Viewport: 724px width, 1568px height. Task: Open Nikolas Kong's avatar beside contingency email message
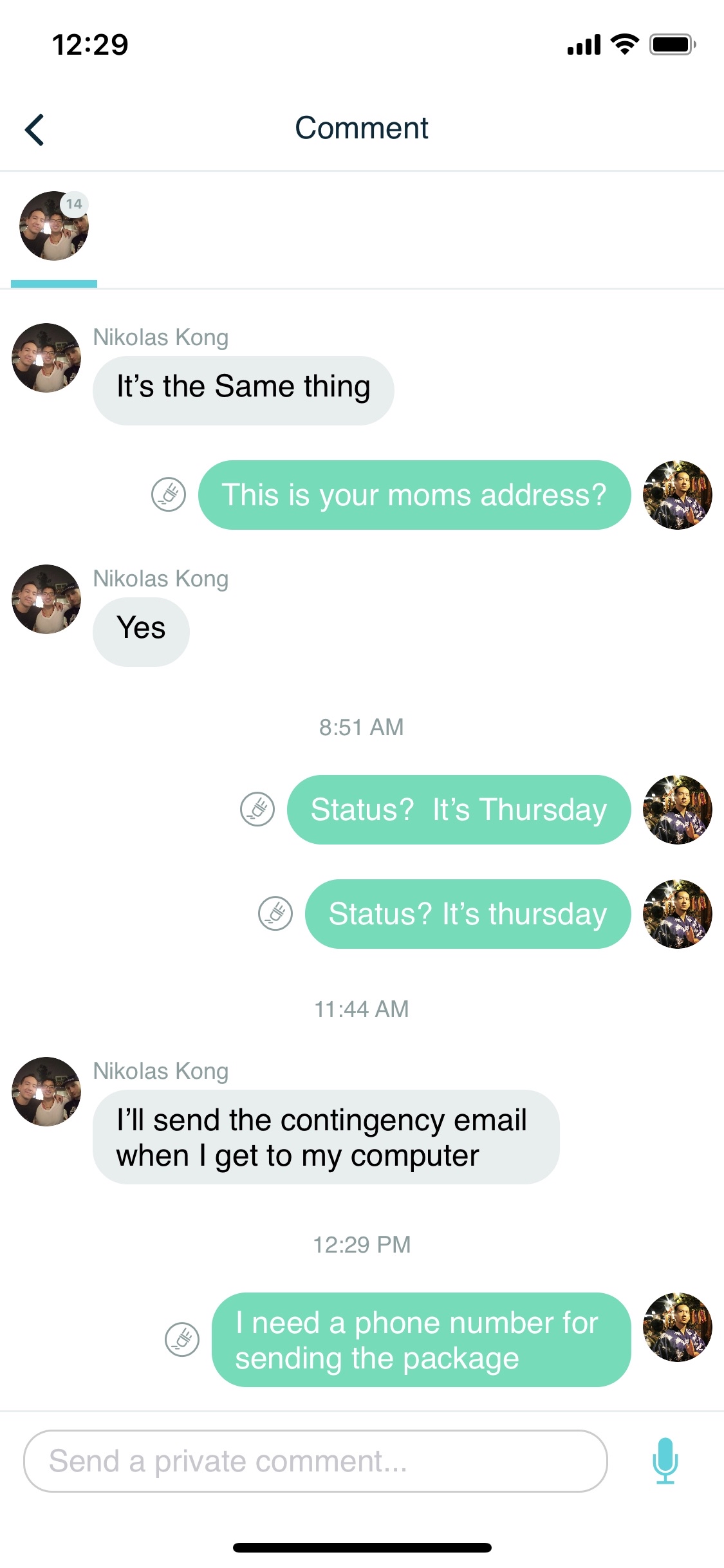(x=46, y=1092)
